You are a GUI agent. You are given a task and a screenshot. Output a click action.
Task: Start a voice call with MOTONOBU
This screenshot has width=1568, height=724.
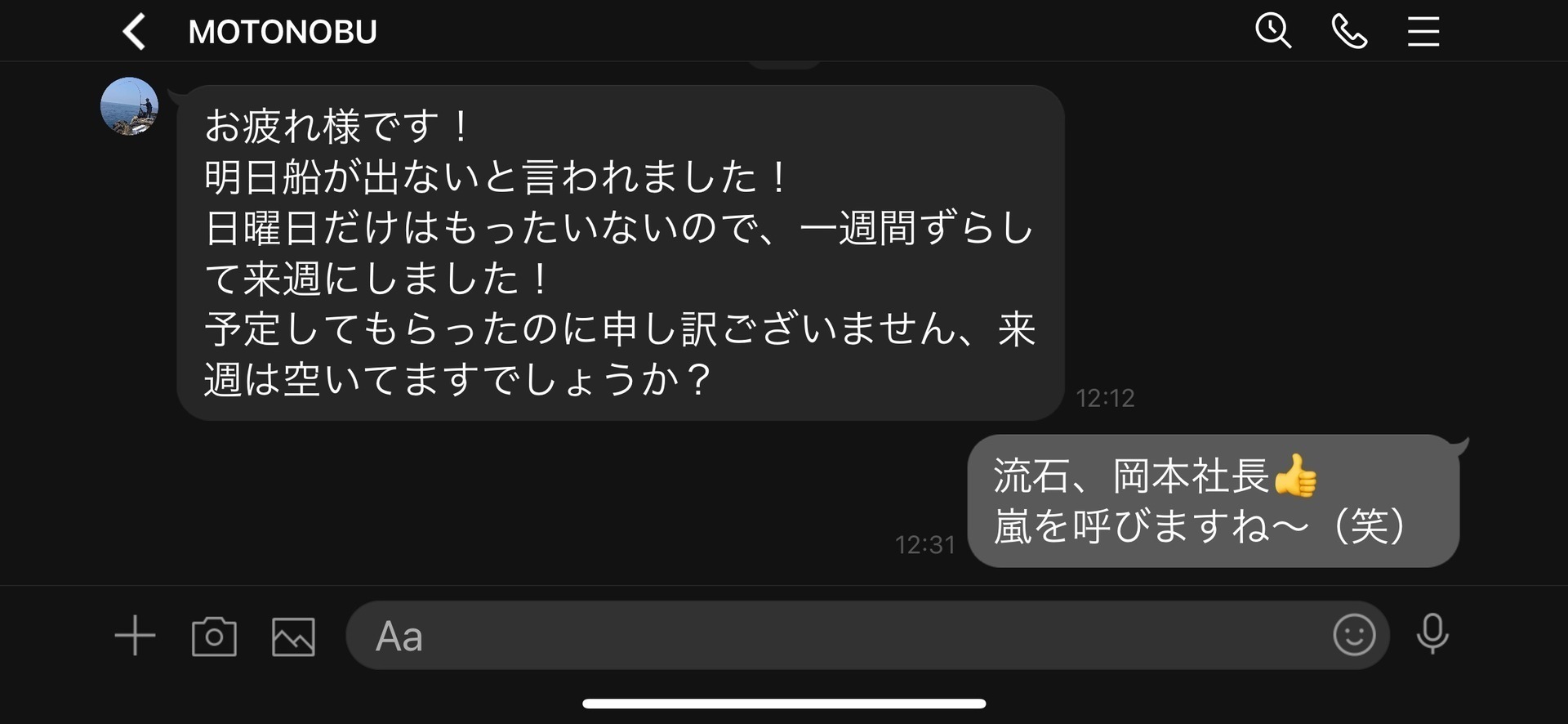click(1349, 32)
